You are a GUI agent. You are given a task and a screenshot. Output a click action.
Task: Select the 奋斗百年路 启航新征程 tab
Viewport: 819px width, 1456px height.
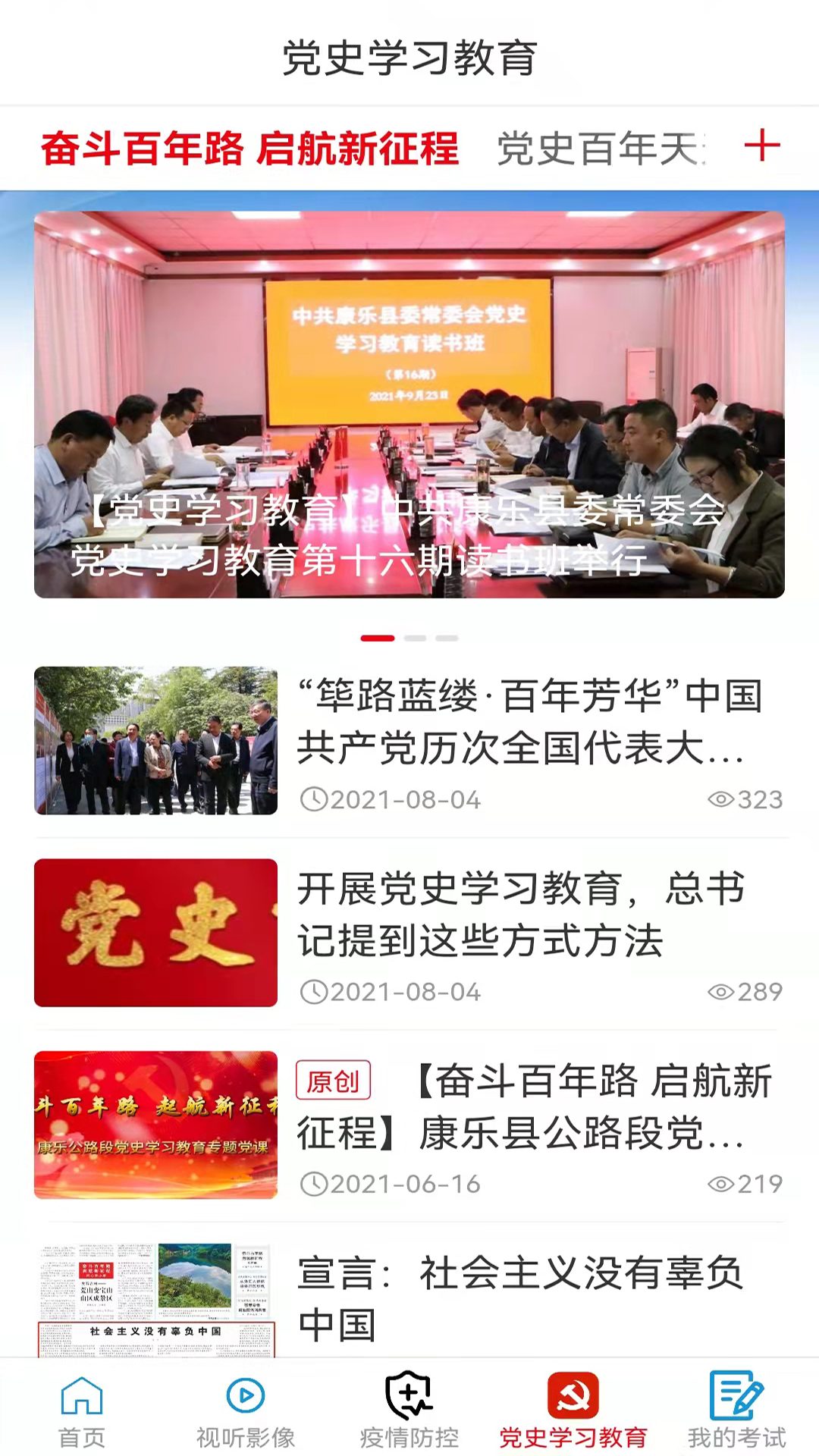point(250,147)
